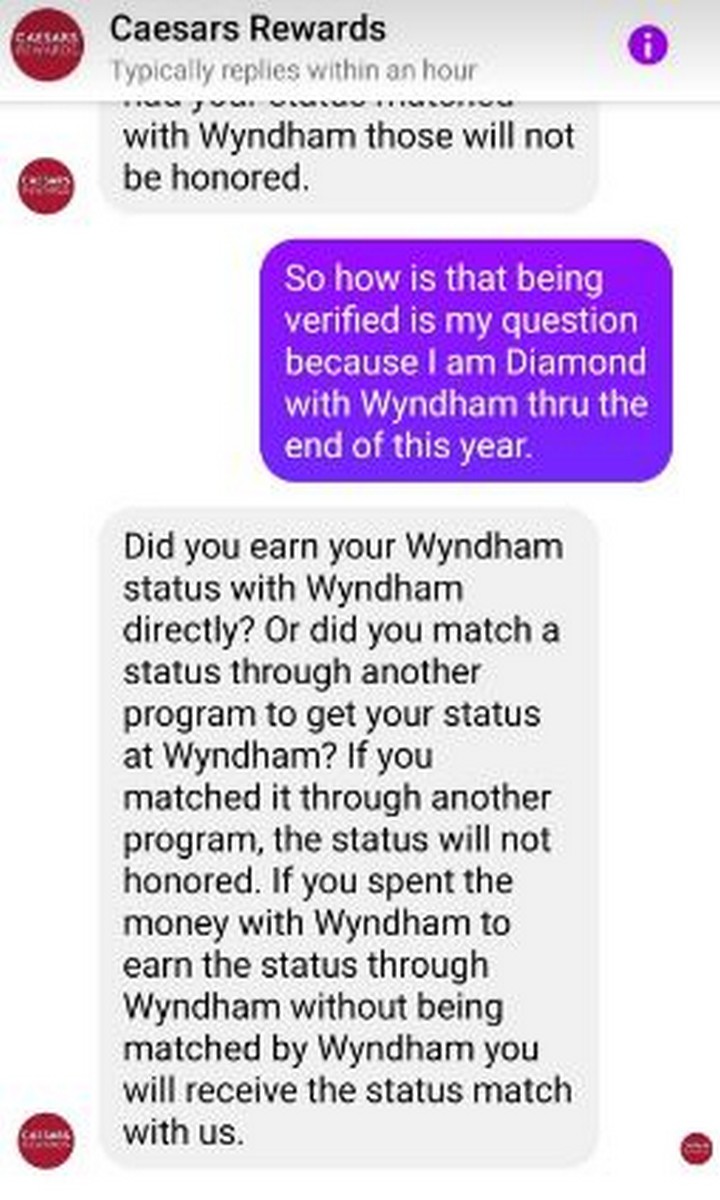Click the white space below the last message
The image size is (720, 1200).
click(360, 1185)
